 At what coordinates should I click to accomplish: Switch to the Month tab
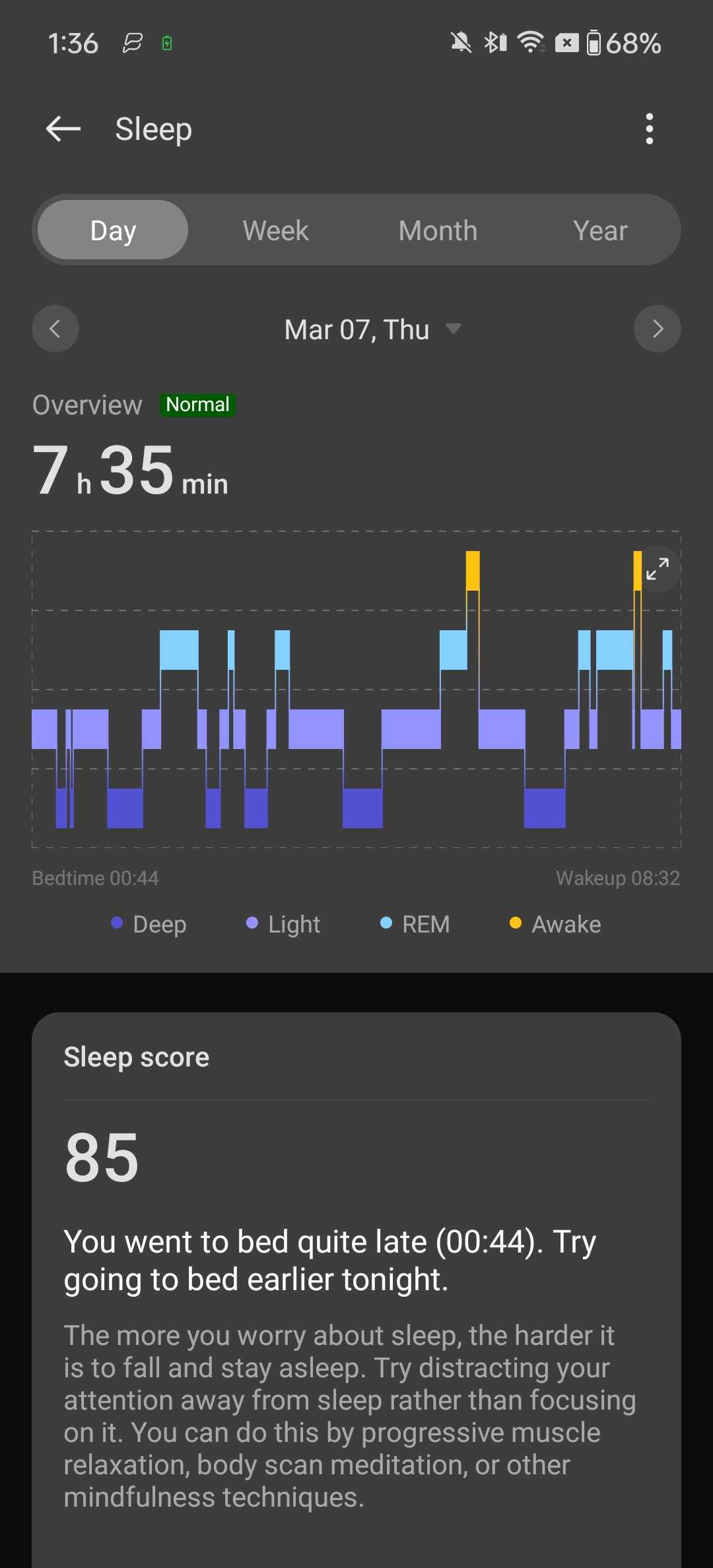pos(438,230)
